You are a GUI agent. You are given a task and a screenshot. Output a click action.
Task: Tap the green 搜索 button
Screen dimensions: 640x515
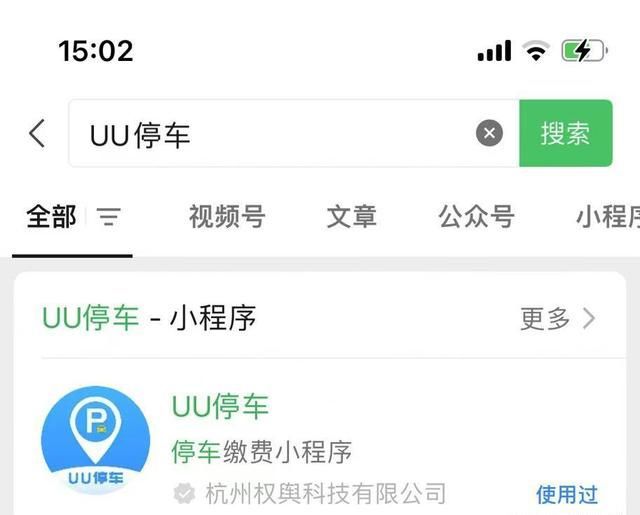565,133
